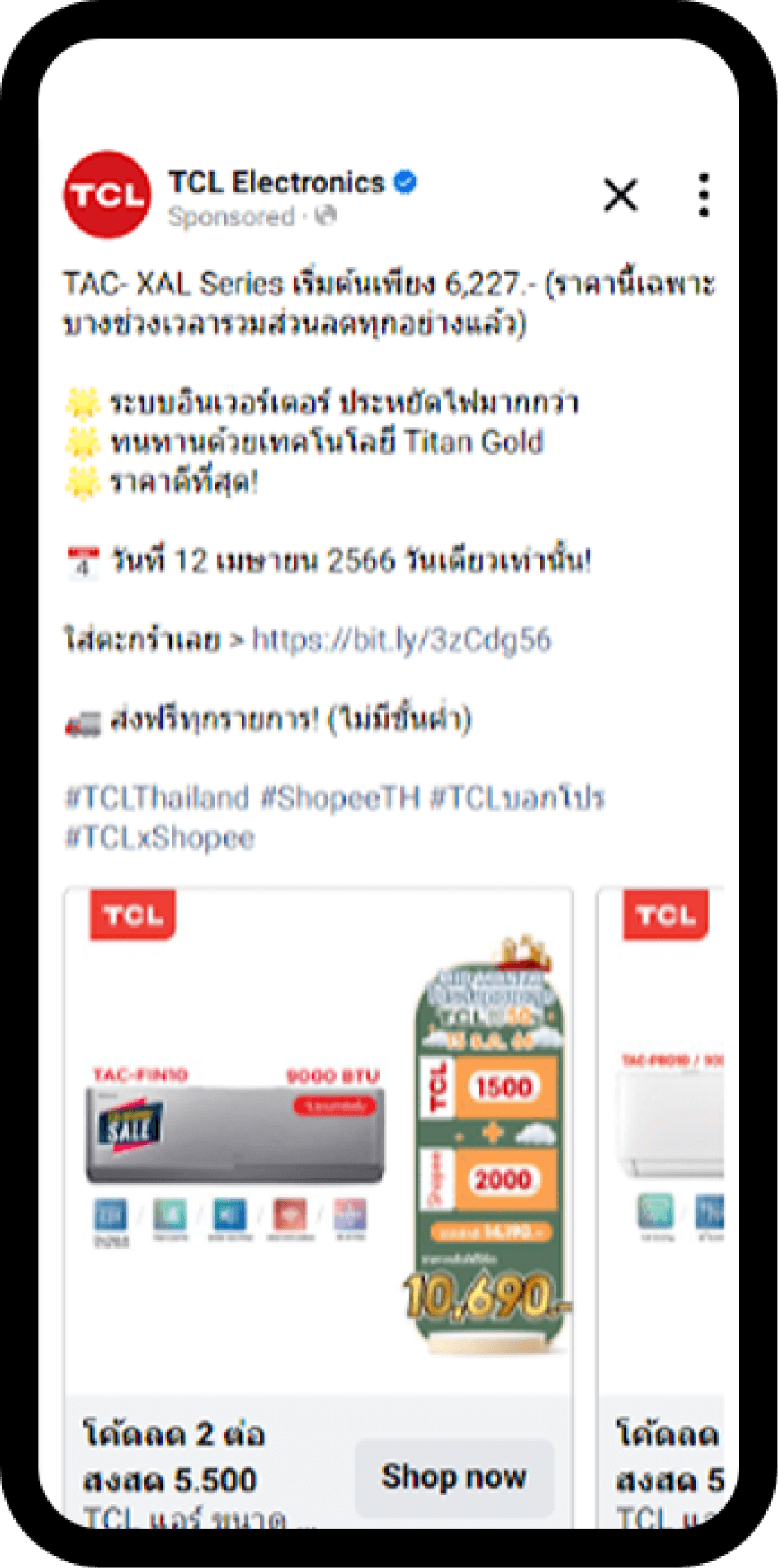Open the bit.ly/3zCdg56 link

[x=401, y=640]
